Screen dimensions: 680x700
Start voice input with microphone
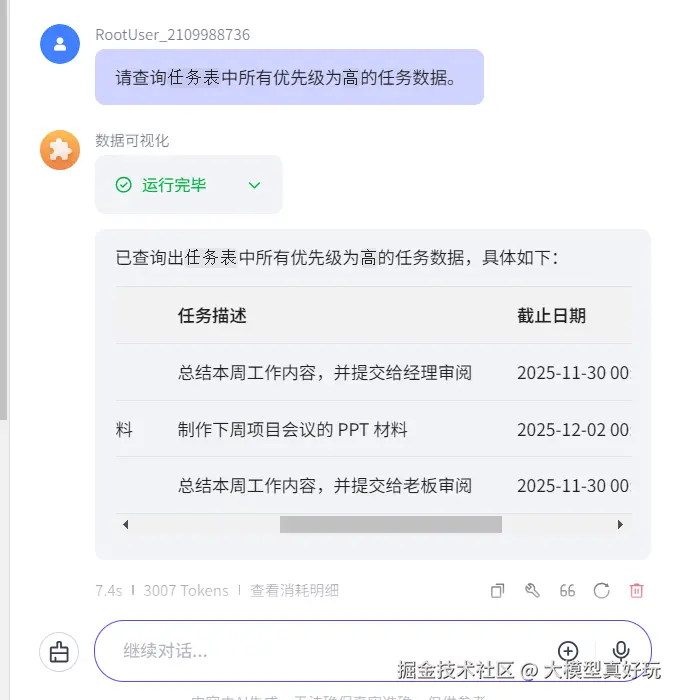[x=621, y=651]
